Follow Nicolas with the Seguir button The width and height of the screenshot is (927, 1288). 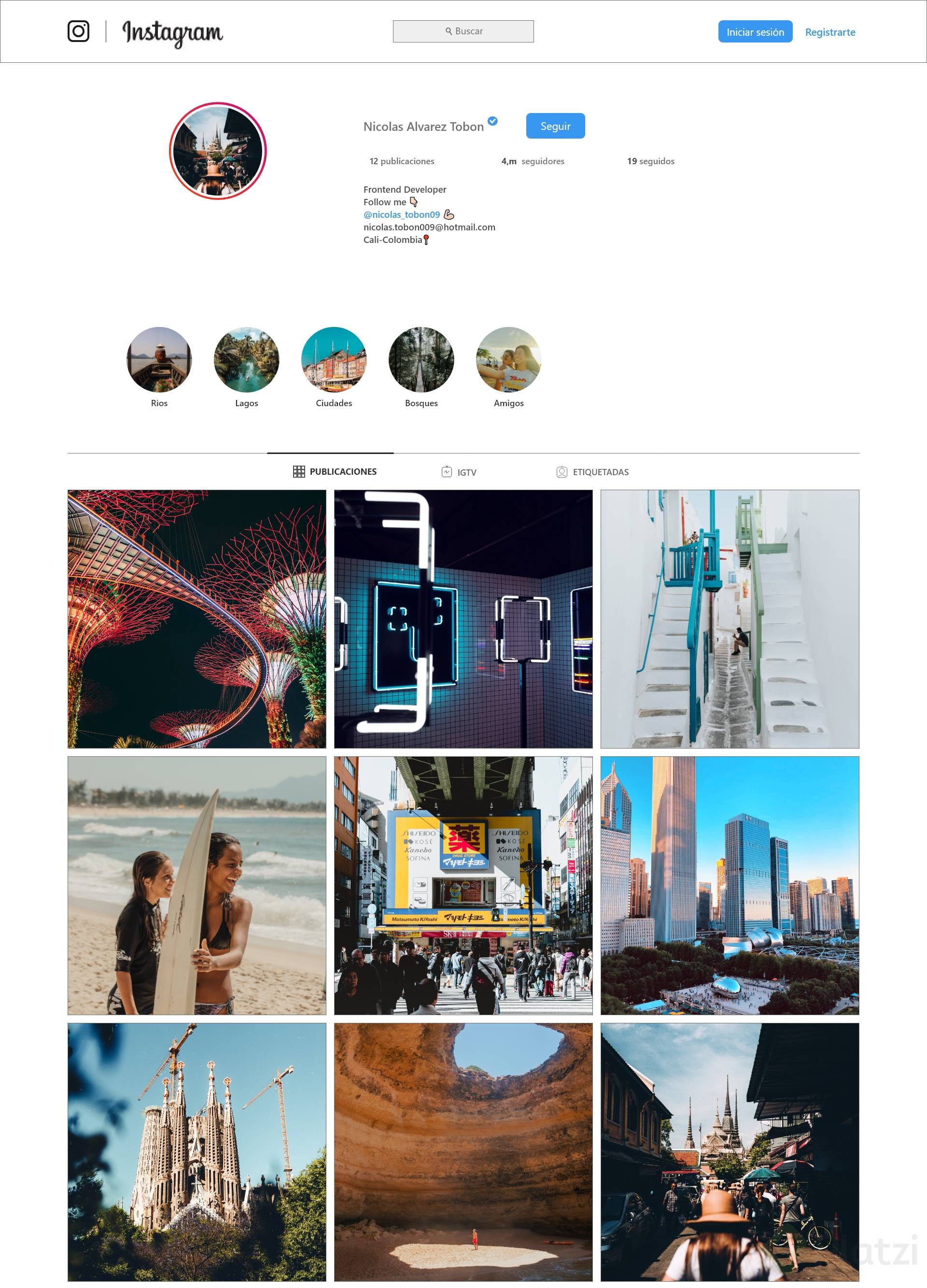(x=555, y=126)
